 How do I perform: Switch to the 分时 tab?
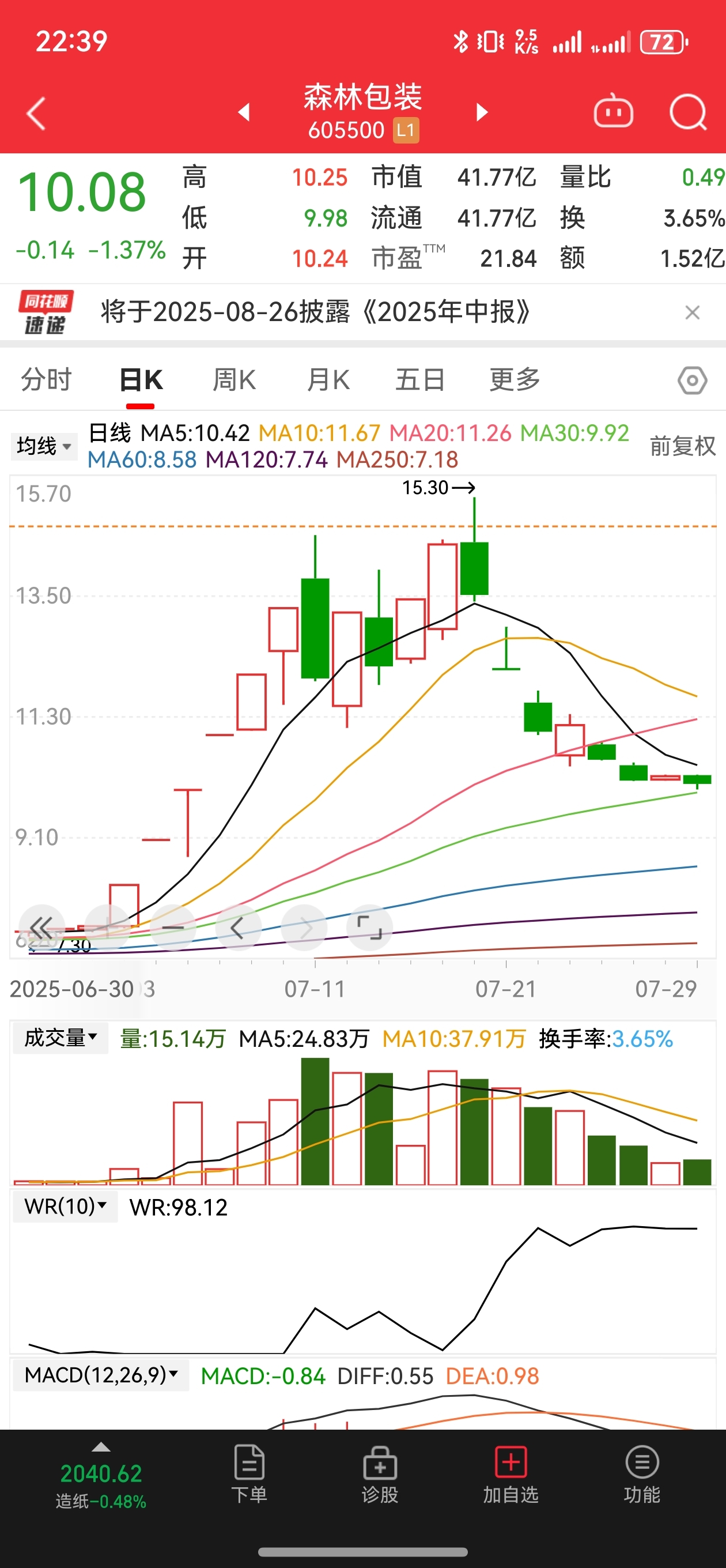pos(46,380)
